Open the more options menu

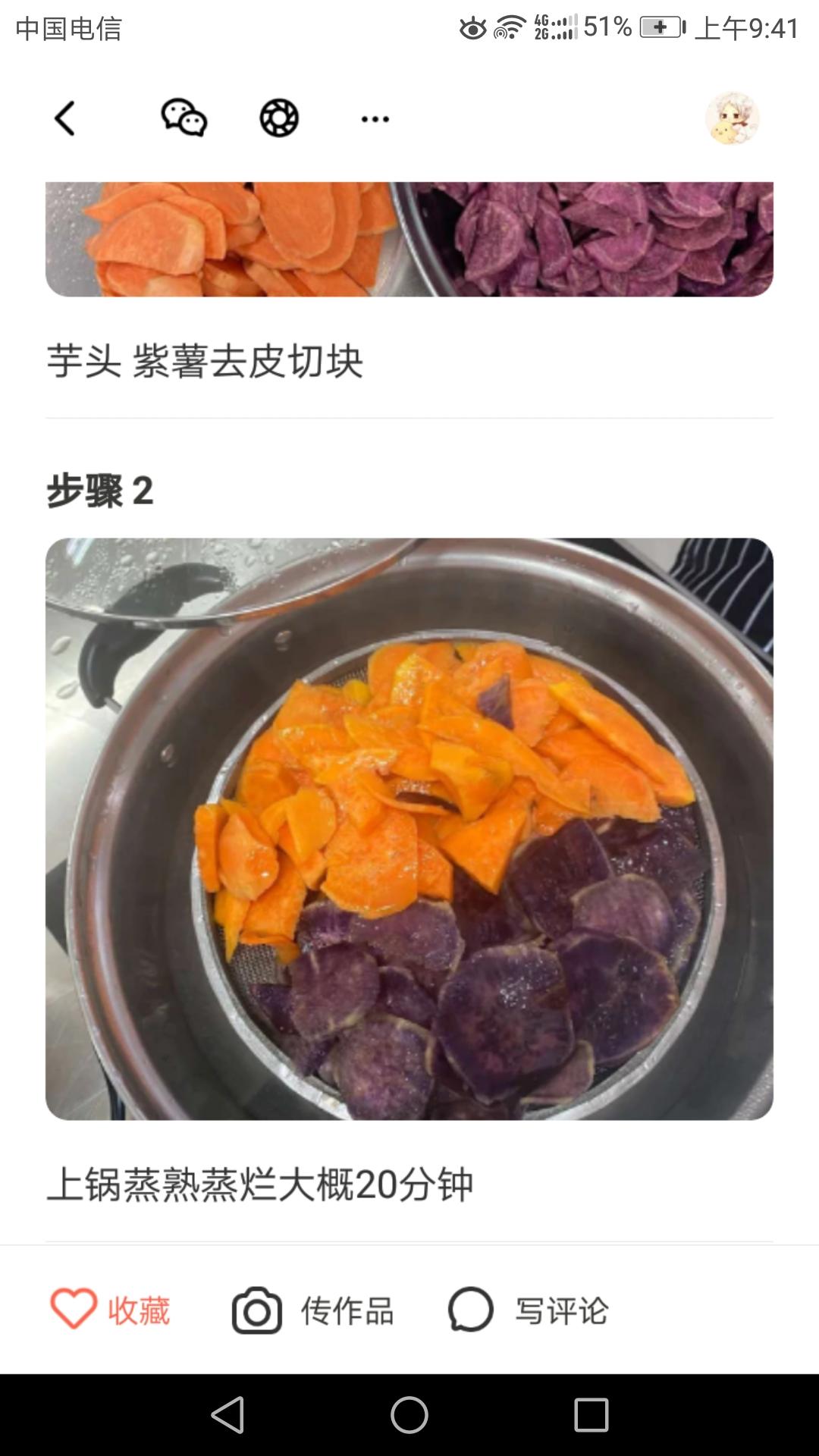[x=375, y=119]
